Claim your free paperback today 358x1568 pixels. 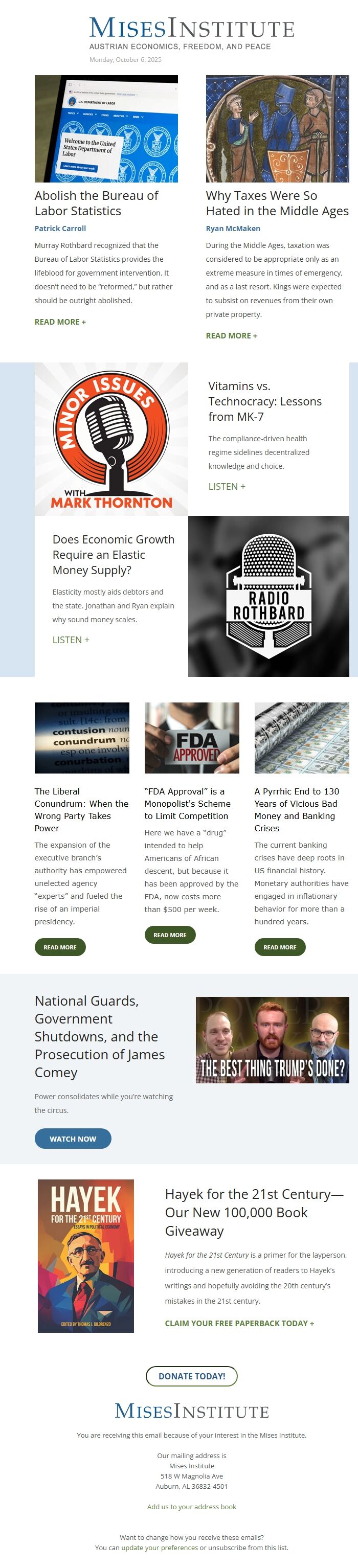click(x=239, y=1323)
